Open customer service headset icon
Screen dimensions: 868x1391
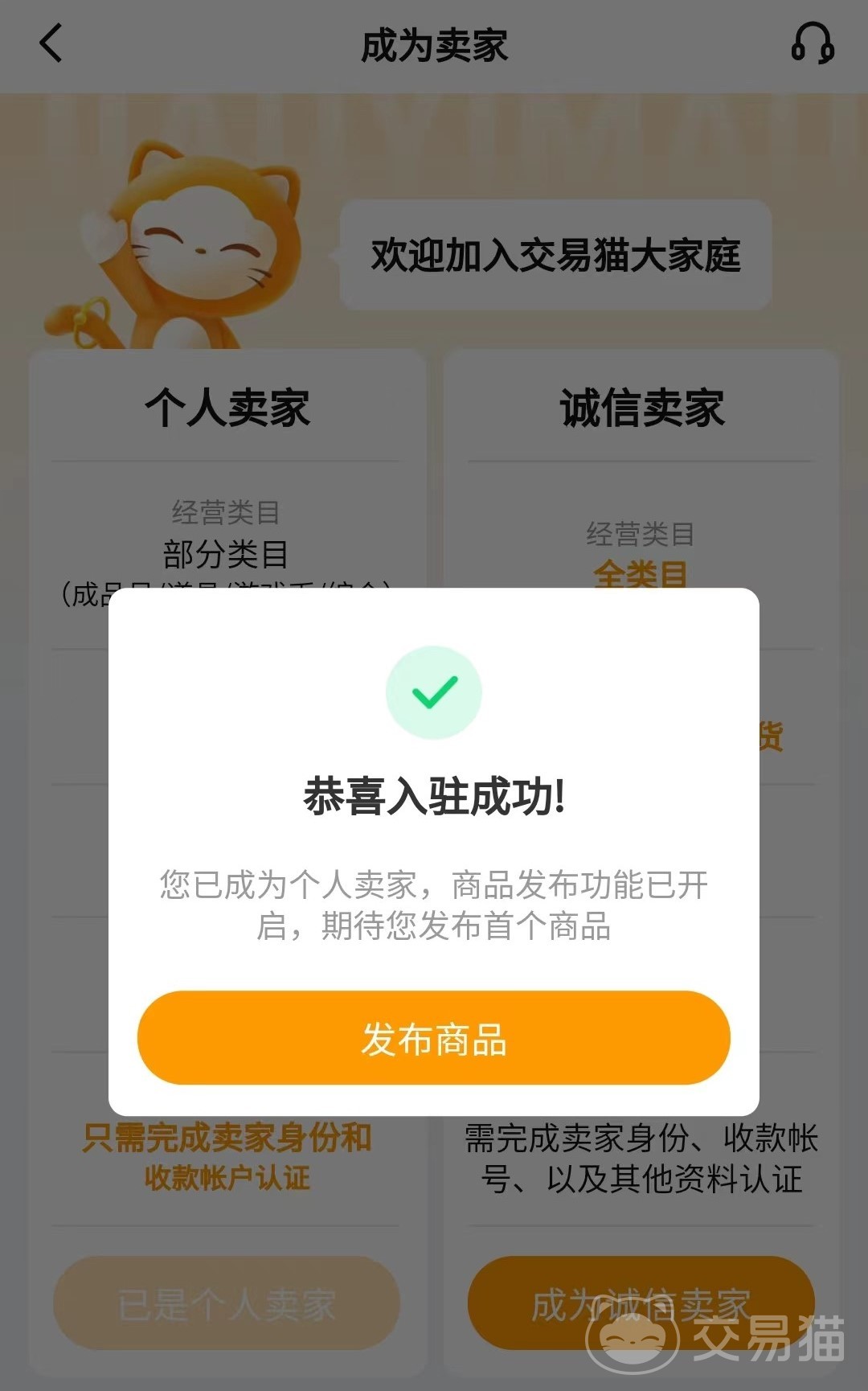pos(812,43)
